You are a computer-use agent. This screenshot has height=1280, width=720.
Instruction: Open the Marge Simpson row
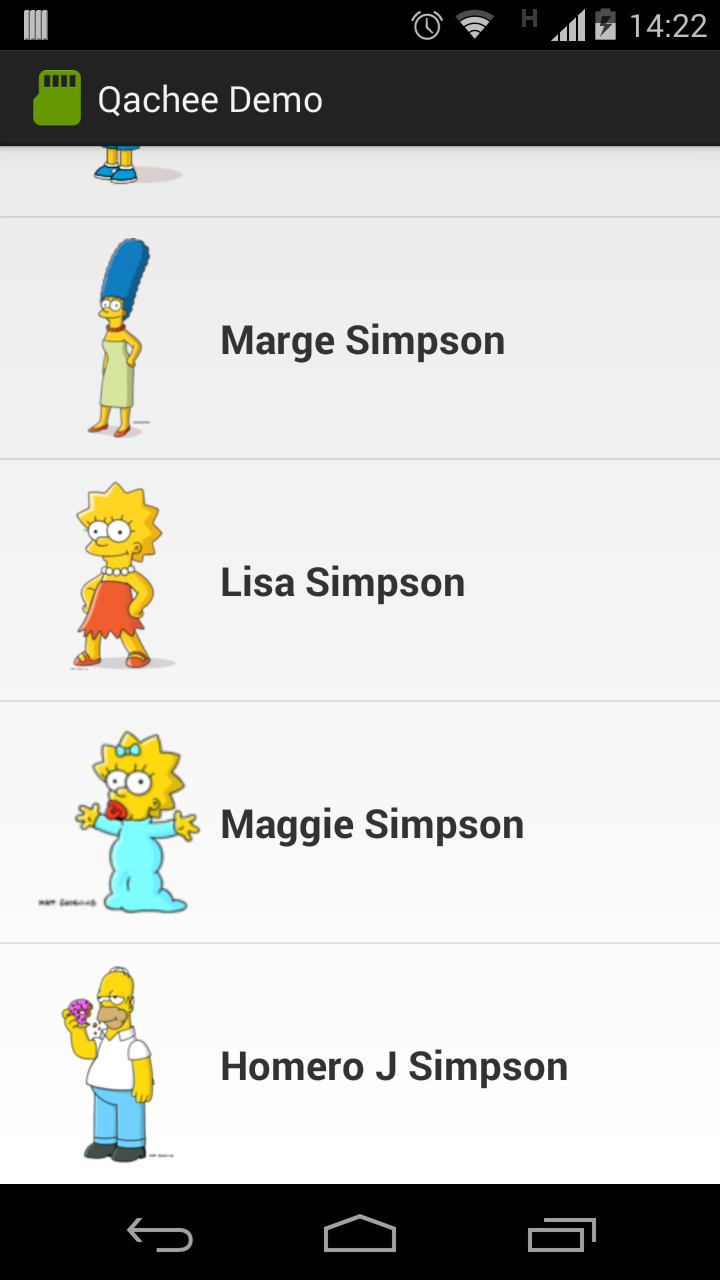point(362,340)
